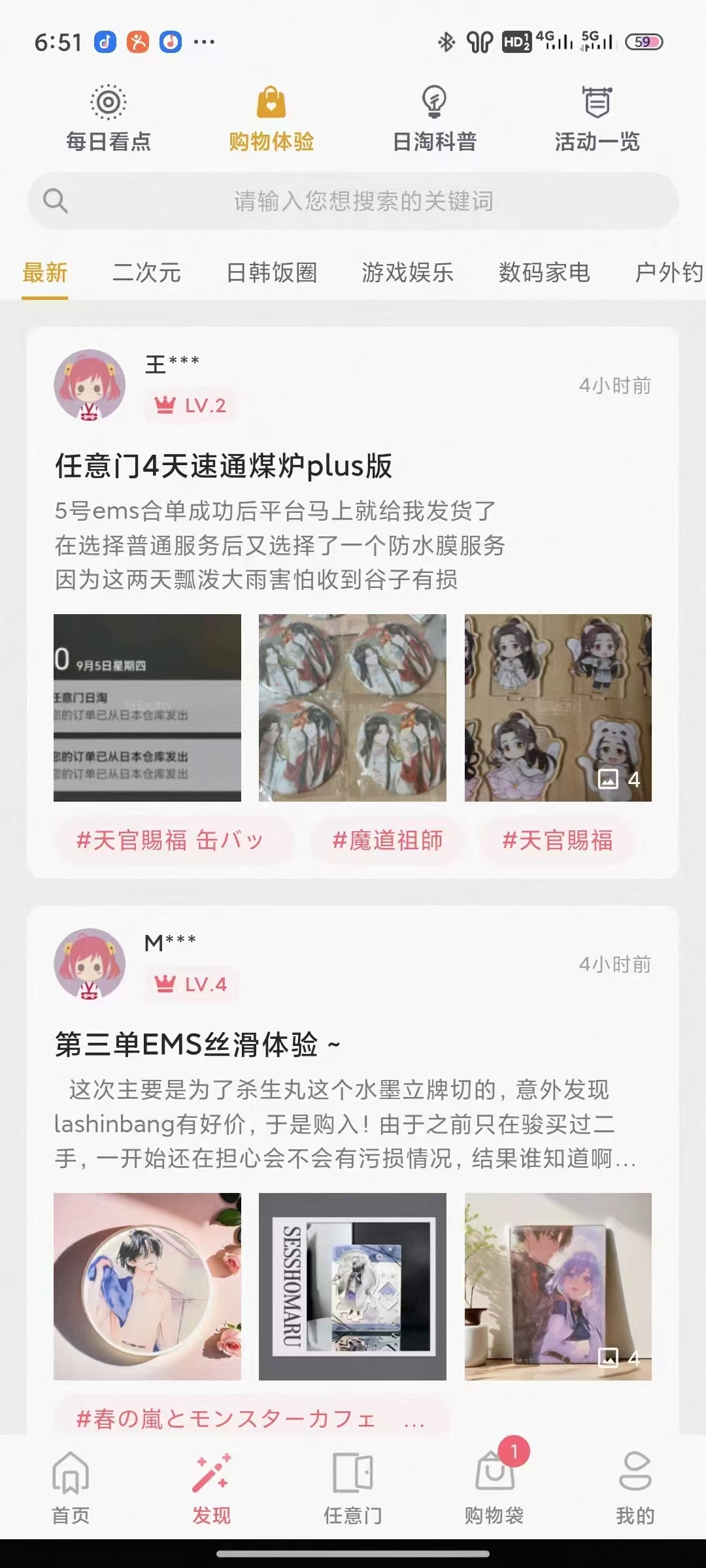Open 王*** user avatar
The height and width of the screenshot is (1568, 706).
click(x=90, y=385)
